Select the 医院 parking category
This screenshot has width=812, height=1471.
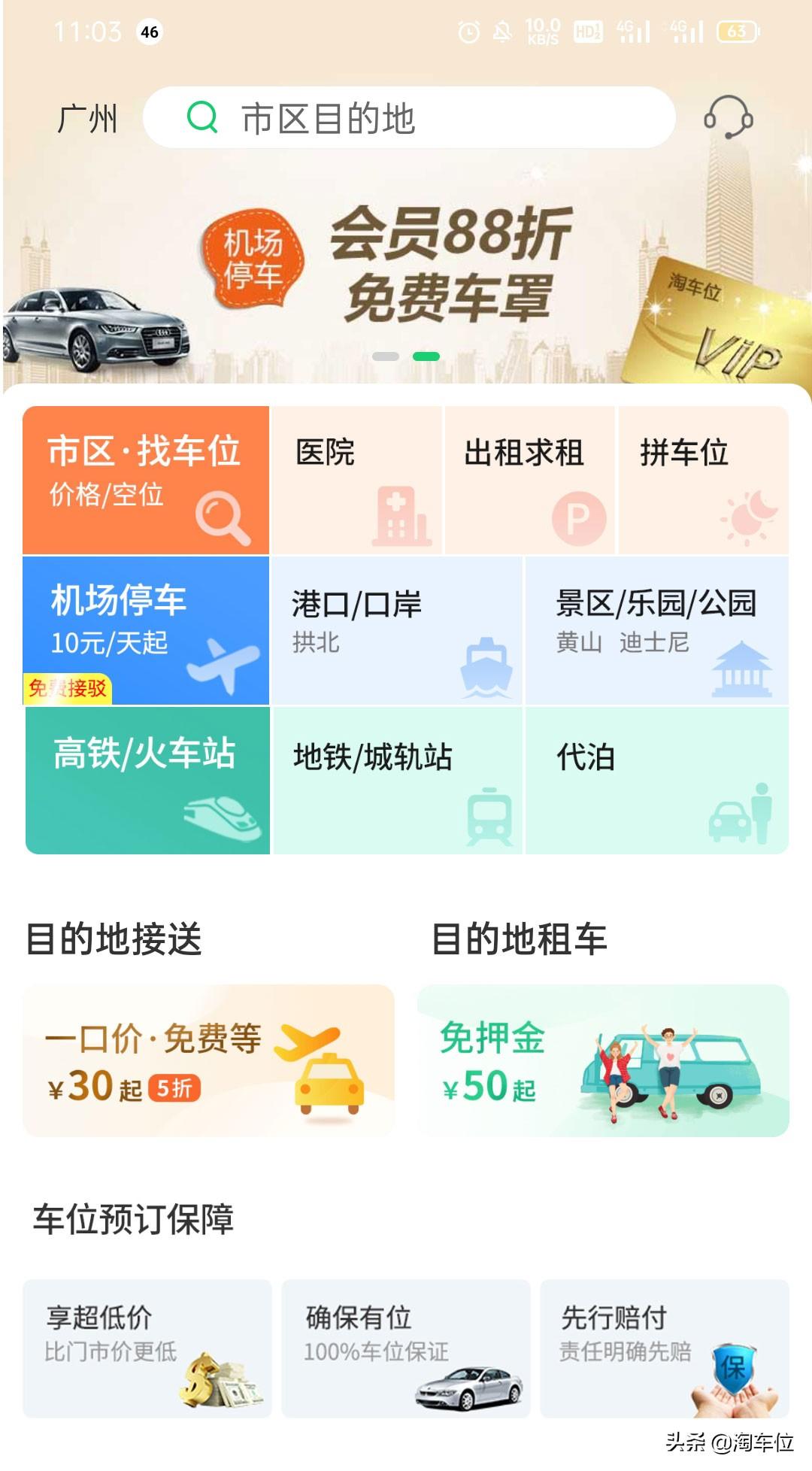[356, 480]
